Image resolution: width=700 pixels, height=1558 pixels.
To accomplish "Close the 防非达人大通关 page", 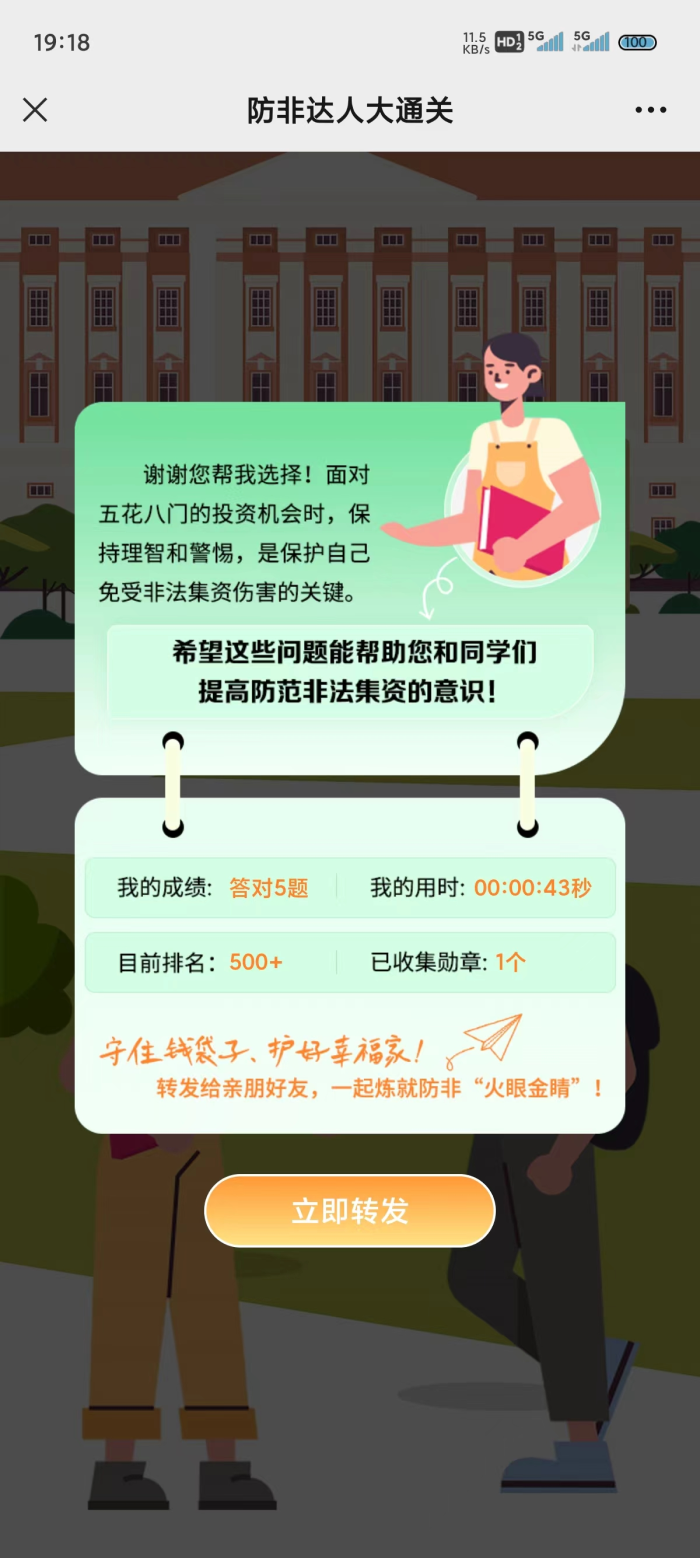I will [35, 110].
